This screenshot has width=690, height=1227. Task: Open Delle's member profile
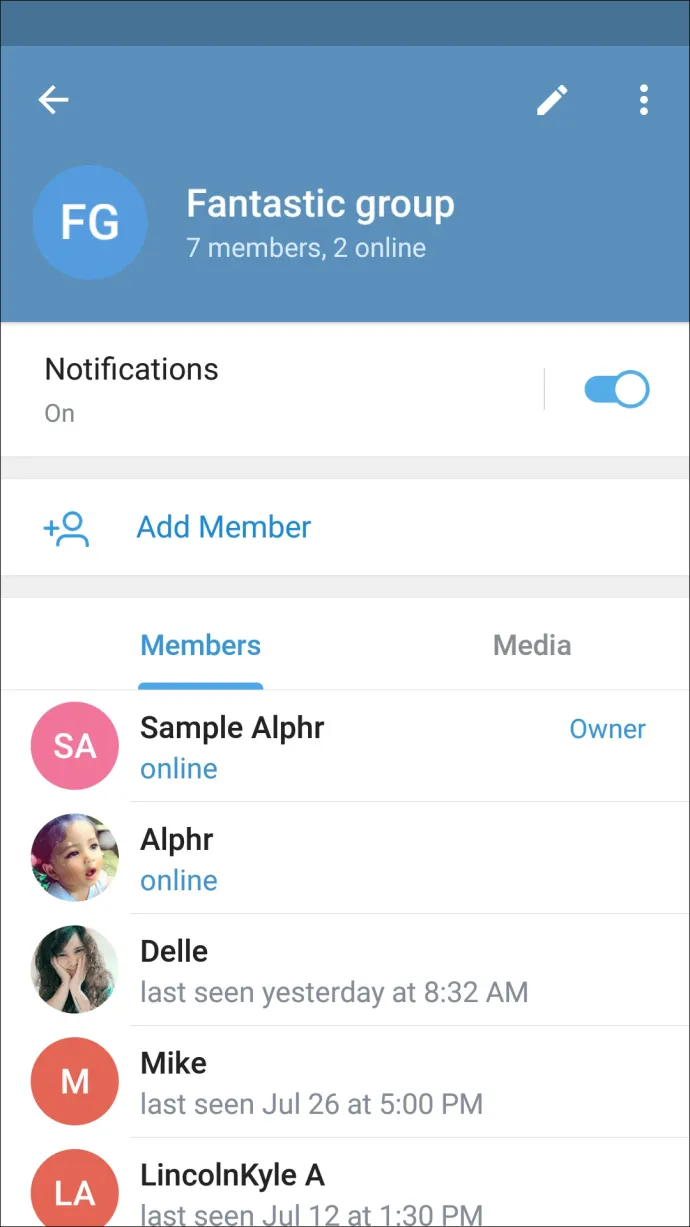[175, 969]
